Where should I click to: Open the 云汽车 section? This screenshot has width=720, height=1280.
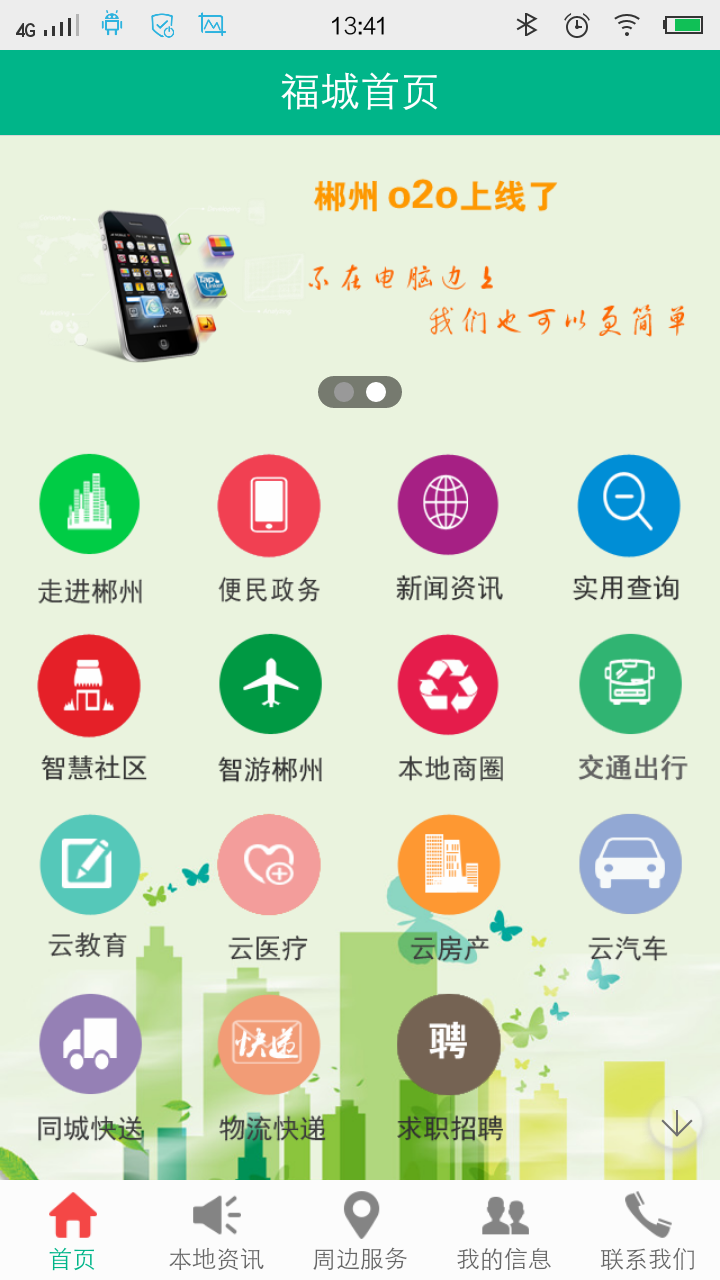coord(630,865)
